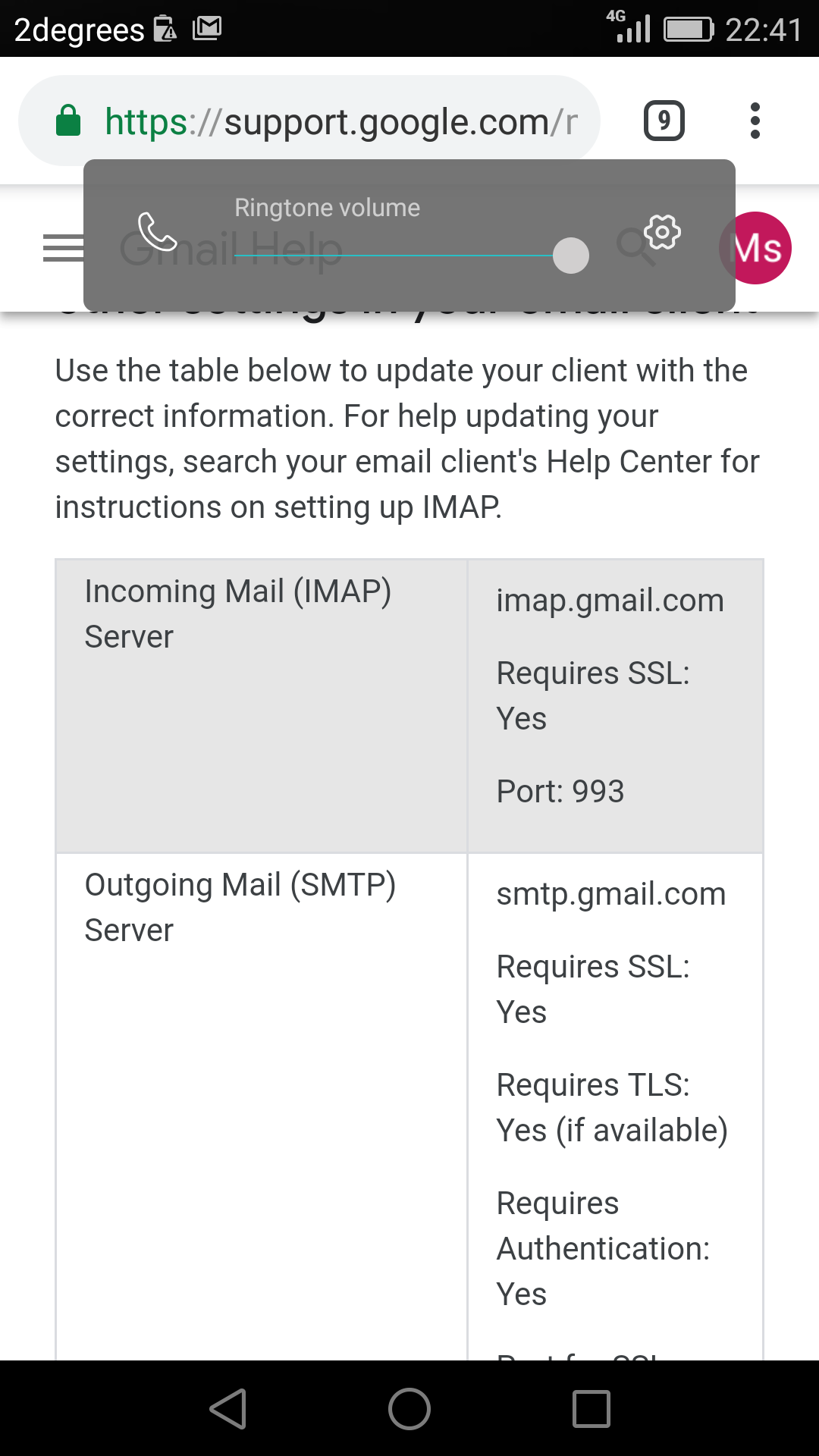Open the tab switcher showing 9 tabs
This screenshot has height=1456, width=819.
point(664,121)
